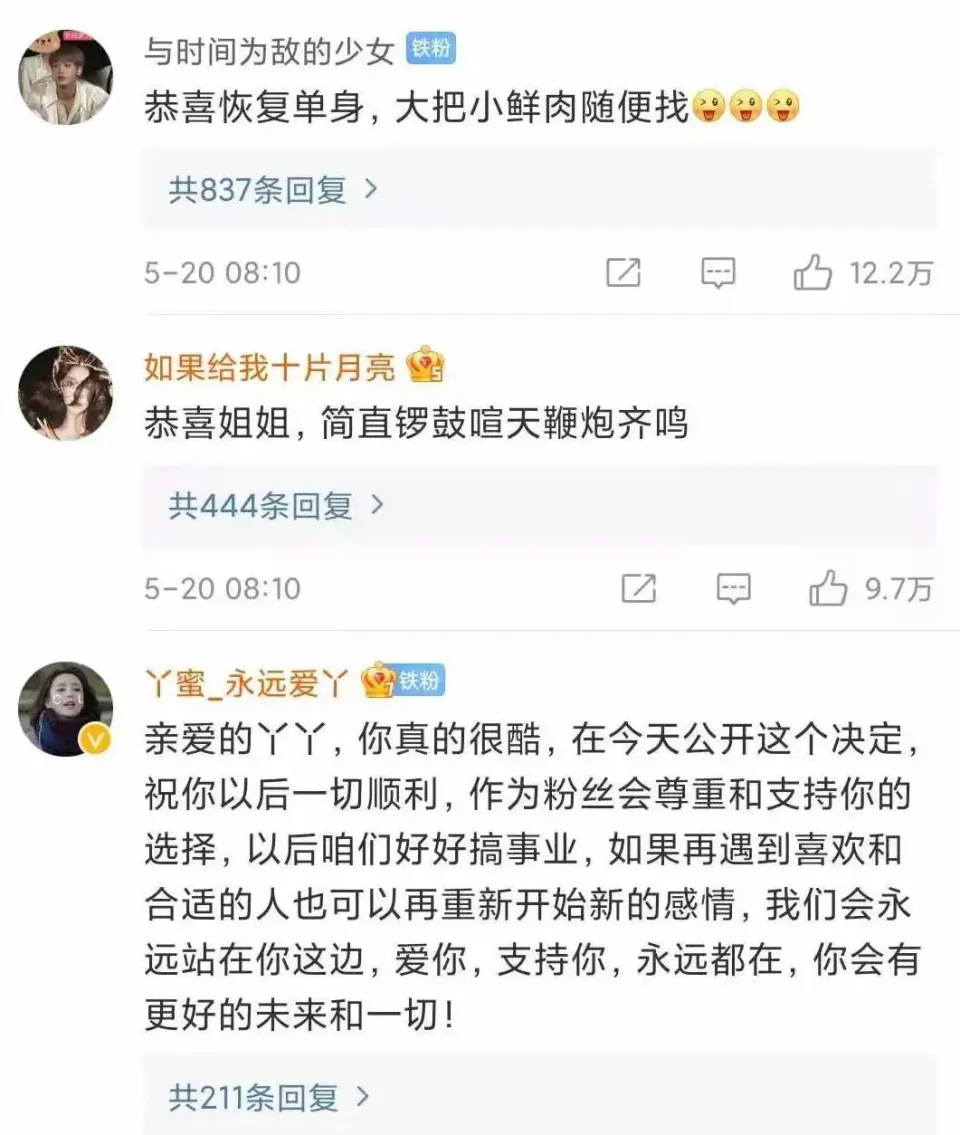View profile via username 丫蜜_永远爱丫
The image size is (960, 1135).
coord(246,683)
